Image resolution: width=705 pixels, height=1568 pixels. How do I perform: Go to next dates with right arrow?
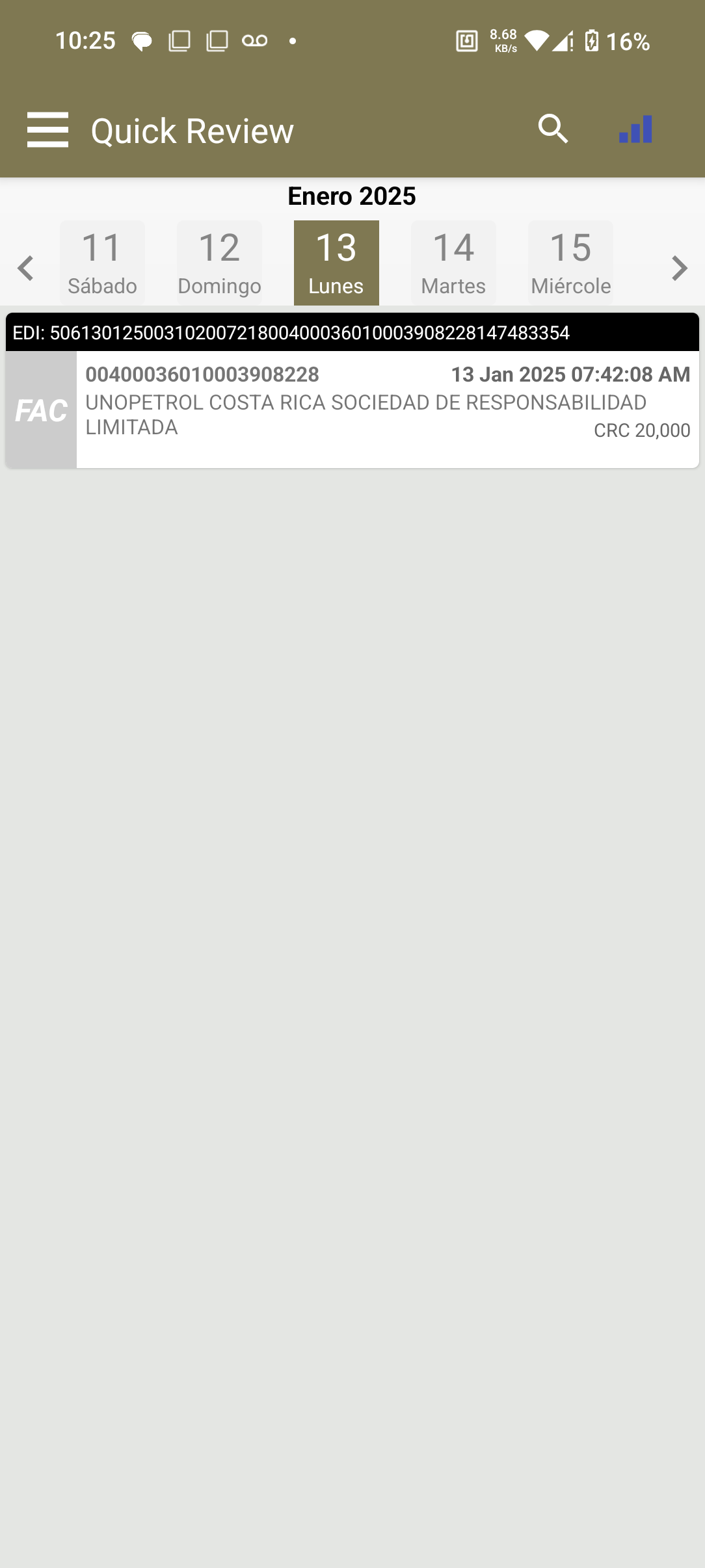(679, 268)
